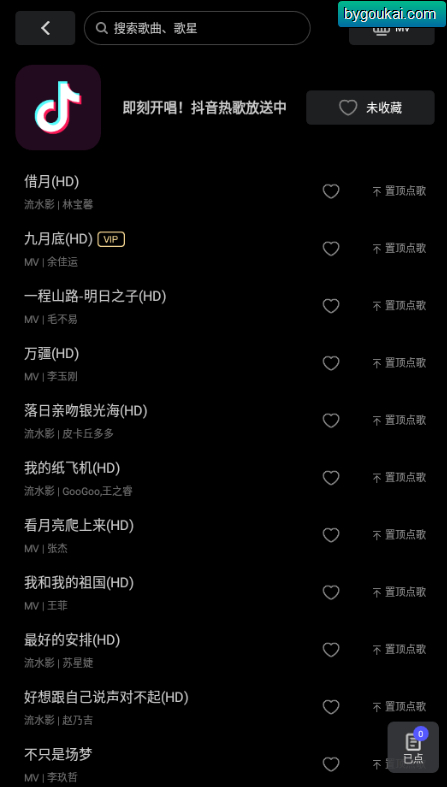Image resolution: width=447 pixels, height=787 pixels.
Task: Heart the song 看月亮爬上来(HD)
Action: (x=331, y=535)
